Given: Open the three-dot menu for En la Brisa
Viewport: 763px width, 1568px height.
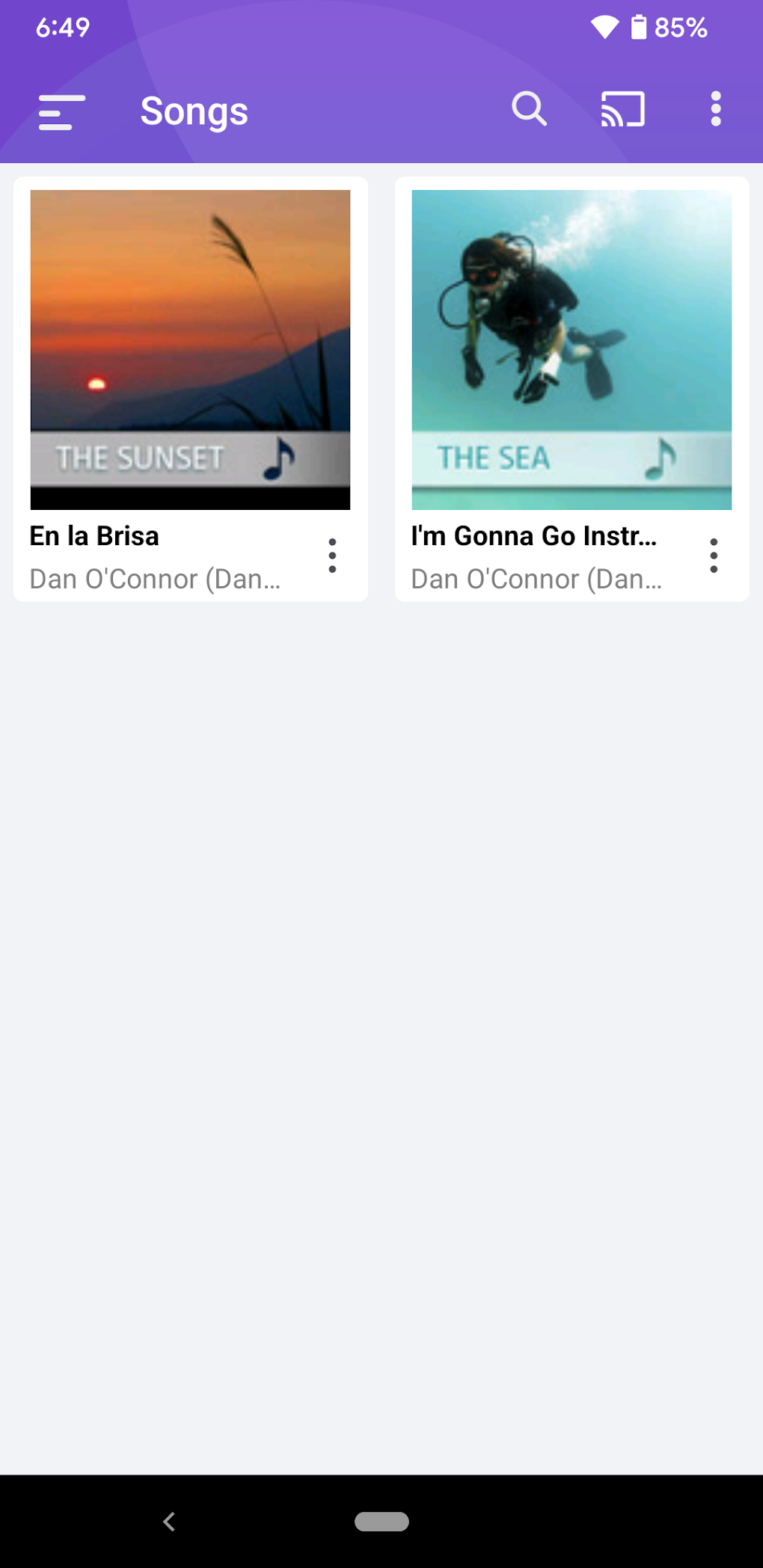Looking at the screenshot, I should 332,556.
